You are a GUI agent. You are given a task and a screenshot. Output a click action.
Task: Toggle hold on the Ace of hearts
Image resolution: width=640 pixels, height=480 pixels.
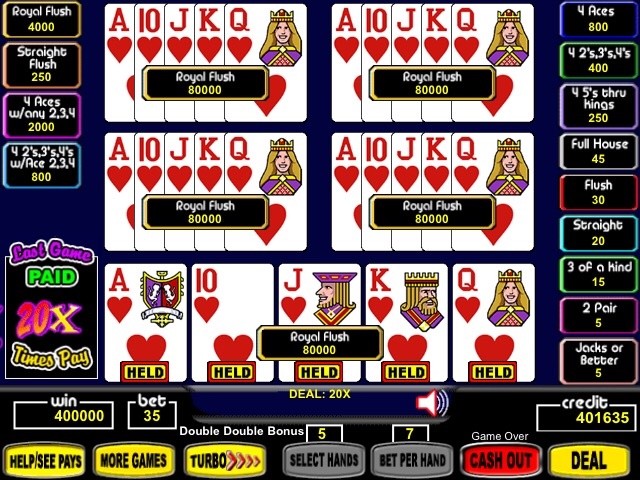tap(145, 322)
